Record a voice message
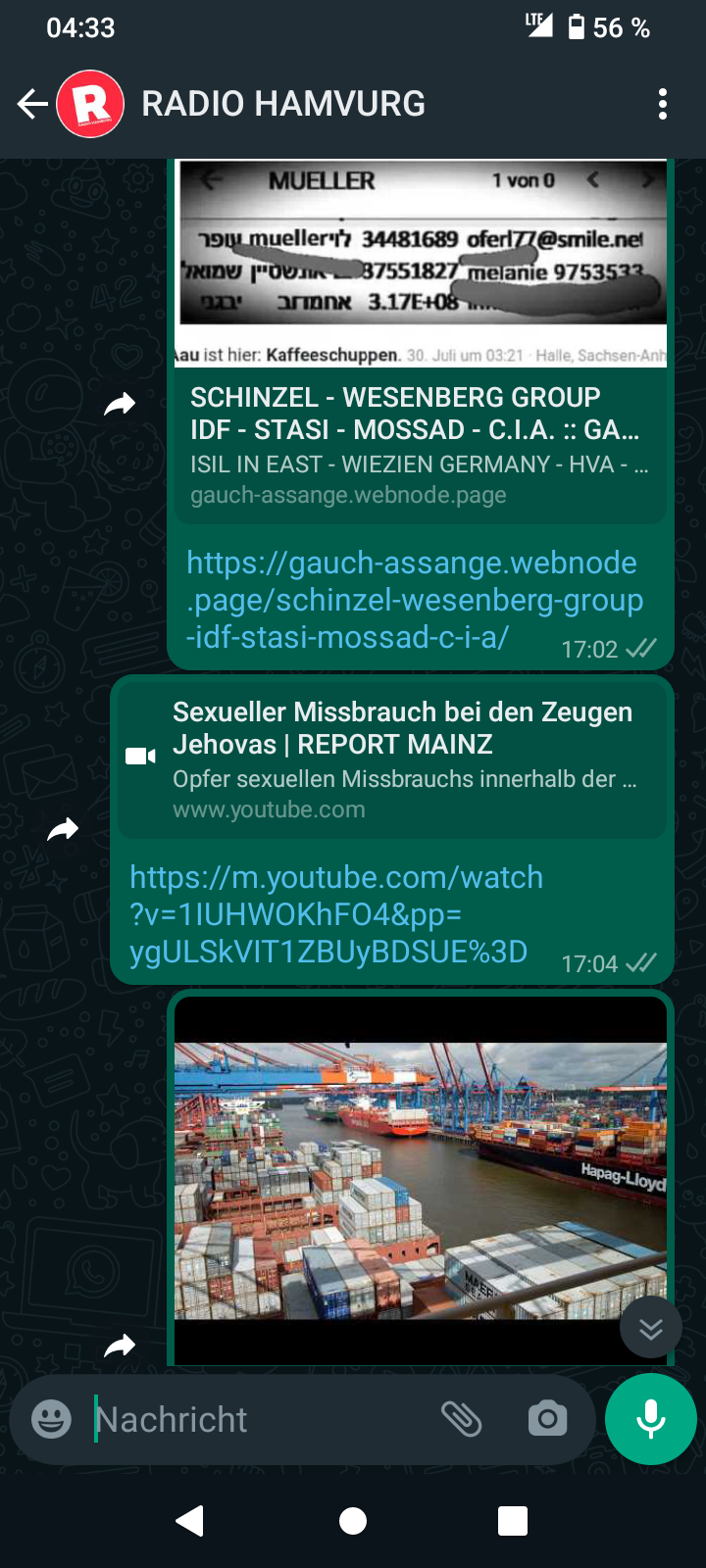The image size is (706, 1568). click(x=651, y=1419)
